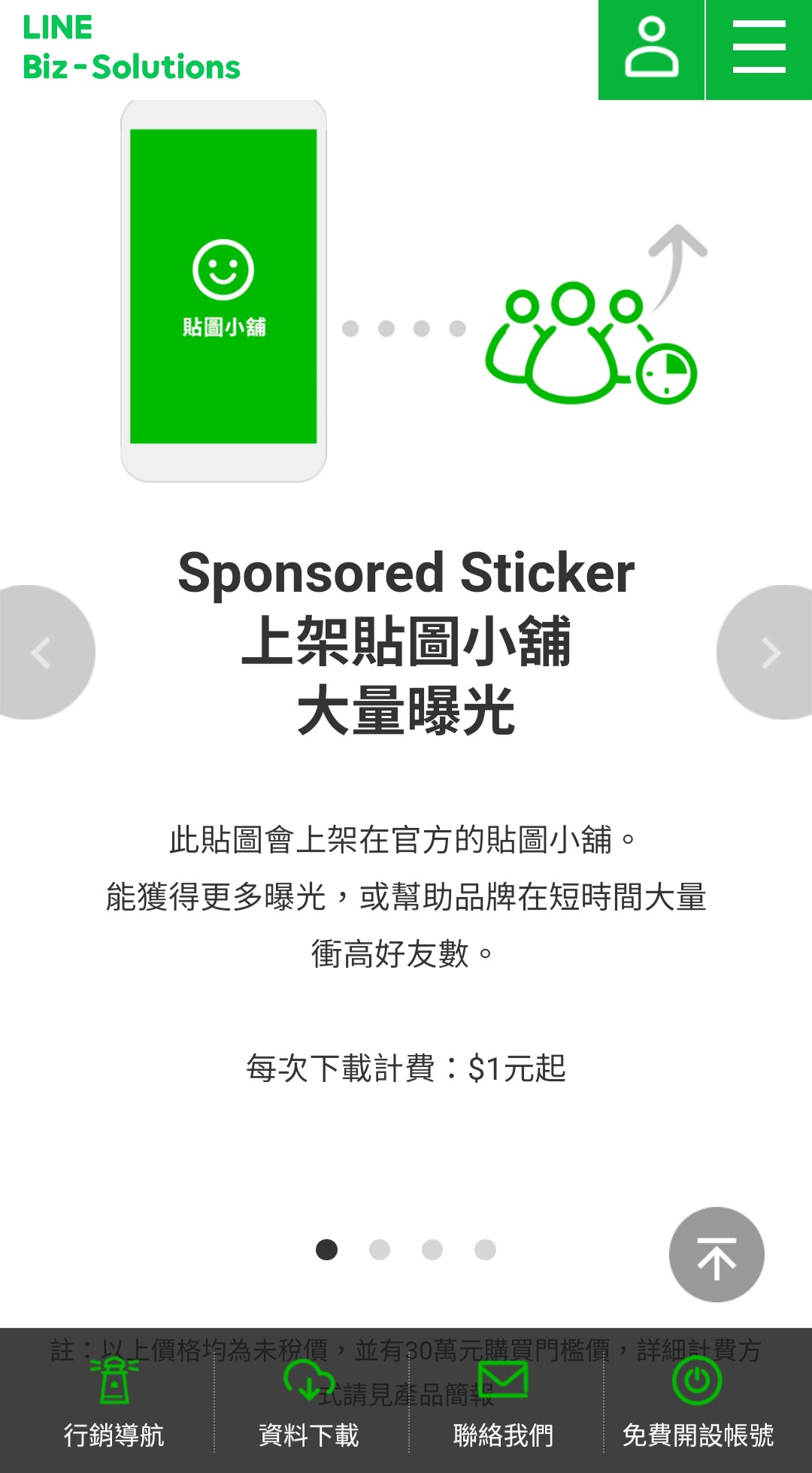Go to the LINE Biz-Solutions home logo
Image resolution: width=812 pixels, height=1473 pixels.
point(132,48)
